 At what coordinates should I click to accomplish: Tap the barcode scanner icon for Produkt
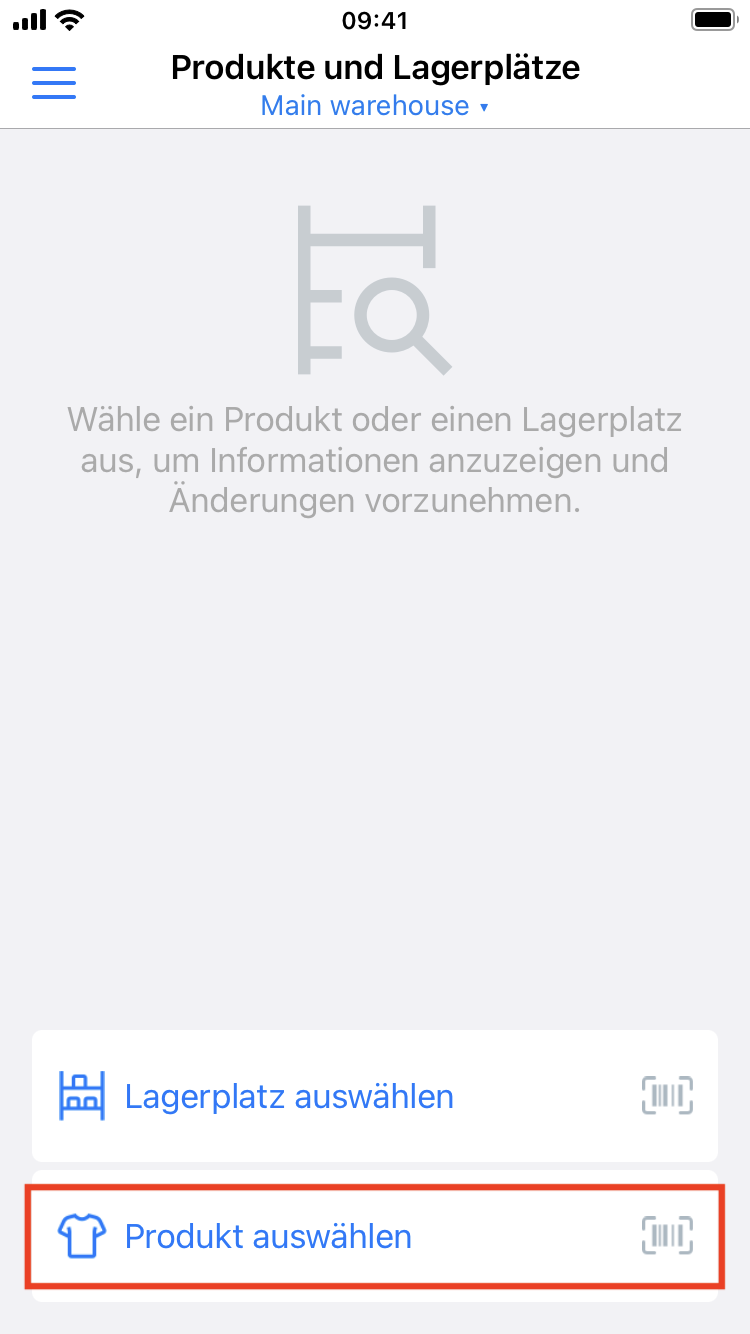click(666, 1237)
